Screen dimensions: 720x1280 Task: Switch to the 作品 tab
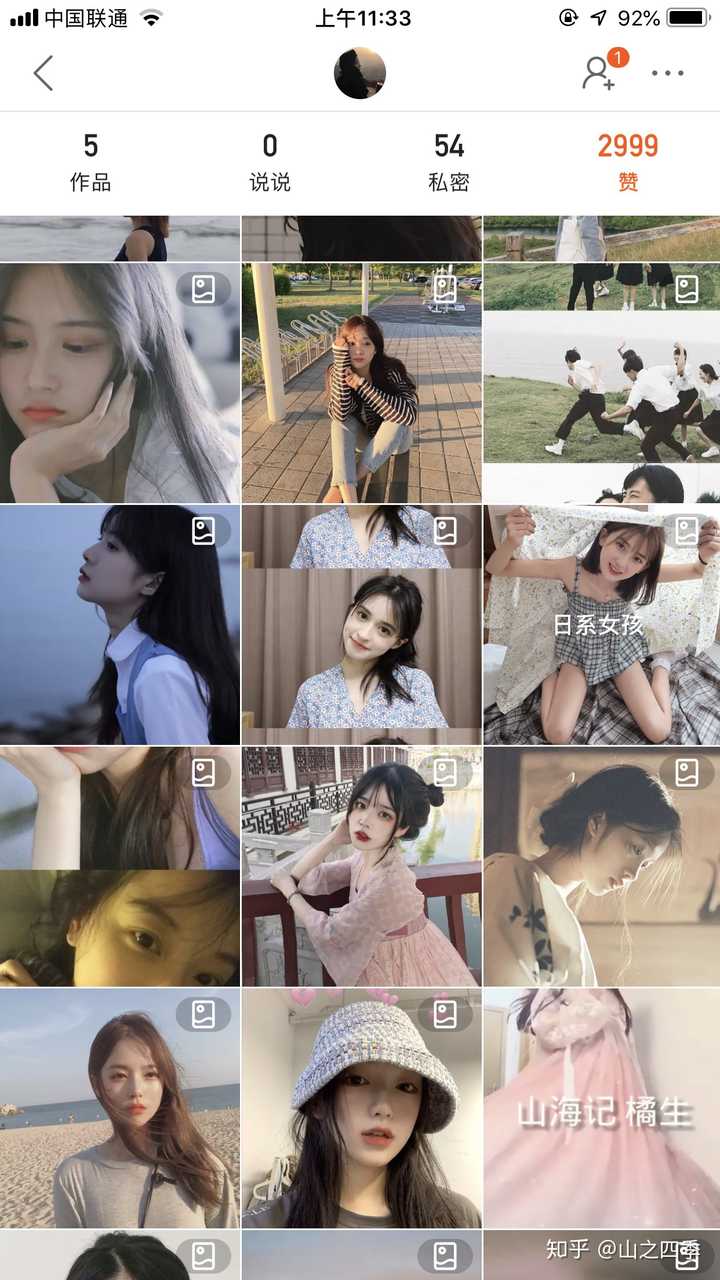[90, 162]
